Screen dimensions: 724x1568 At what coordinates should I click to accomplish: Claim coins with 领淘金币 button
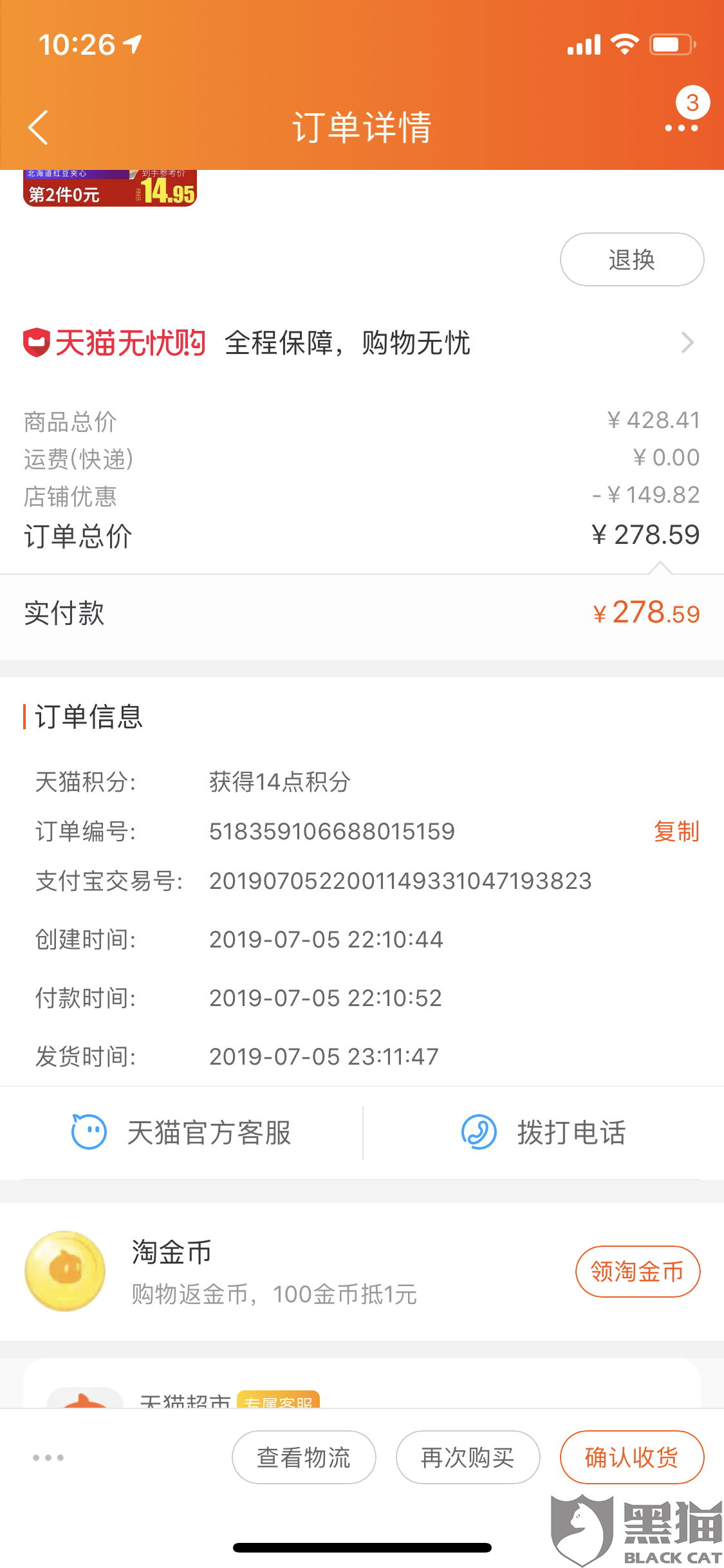[x=637, y=1271]
